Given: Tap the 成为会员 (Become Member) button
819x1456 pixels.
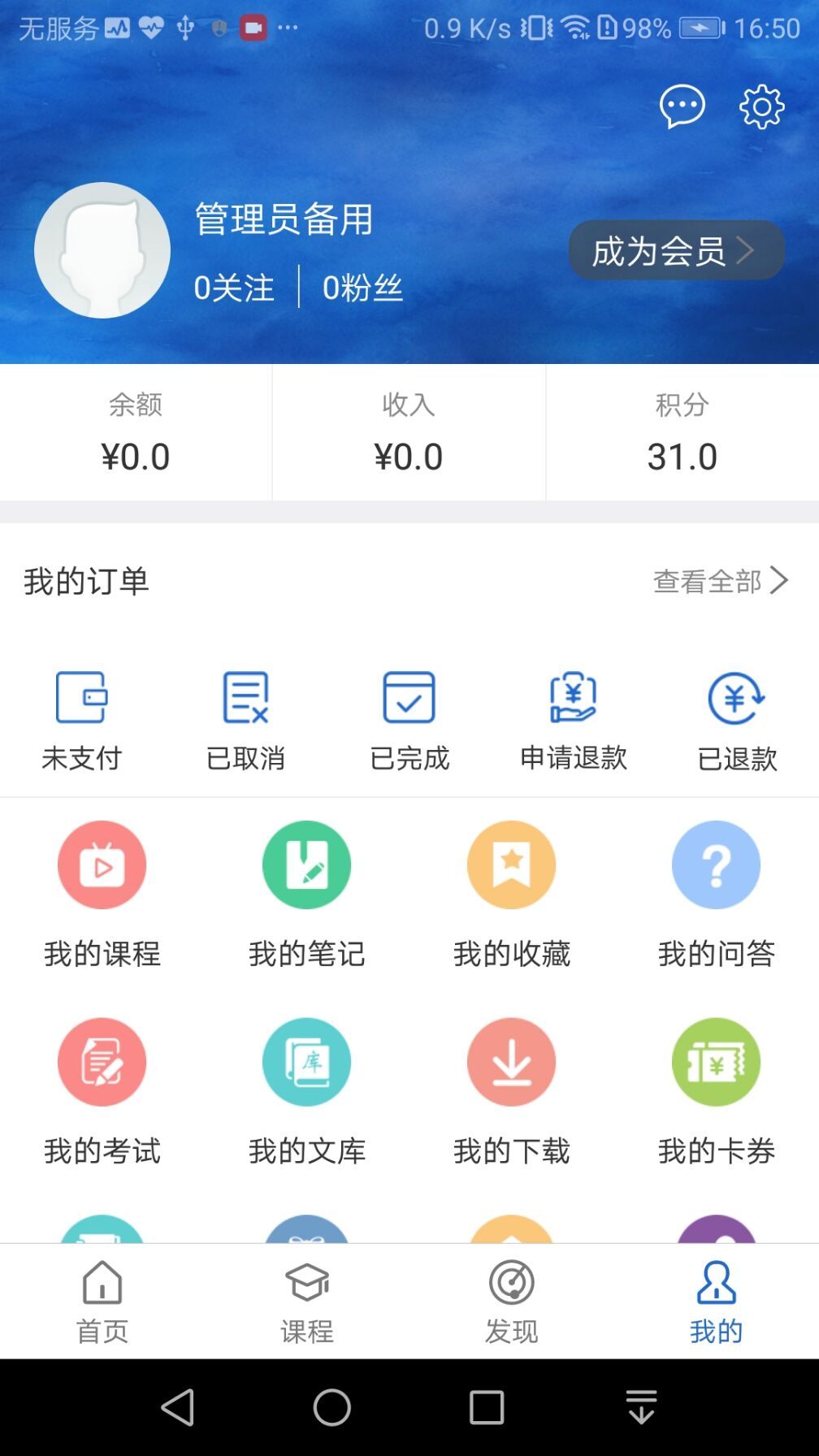Looking at the screenshot, I should [676, 250].
